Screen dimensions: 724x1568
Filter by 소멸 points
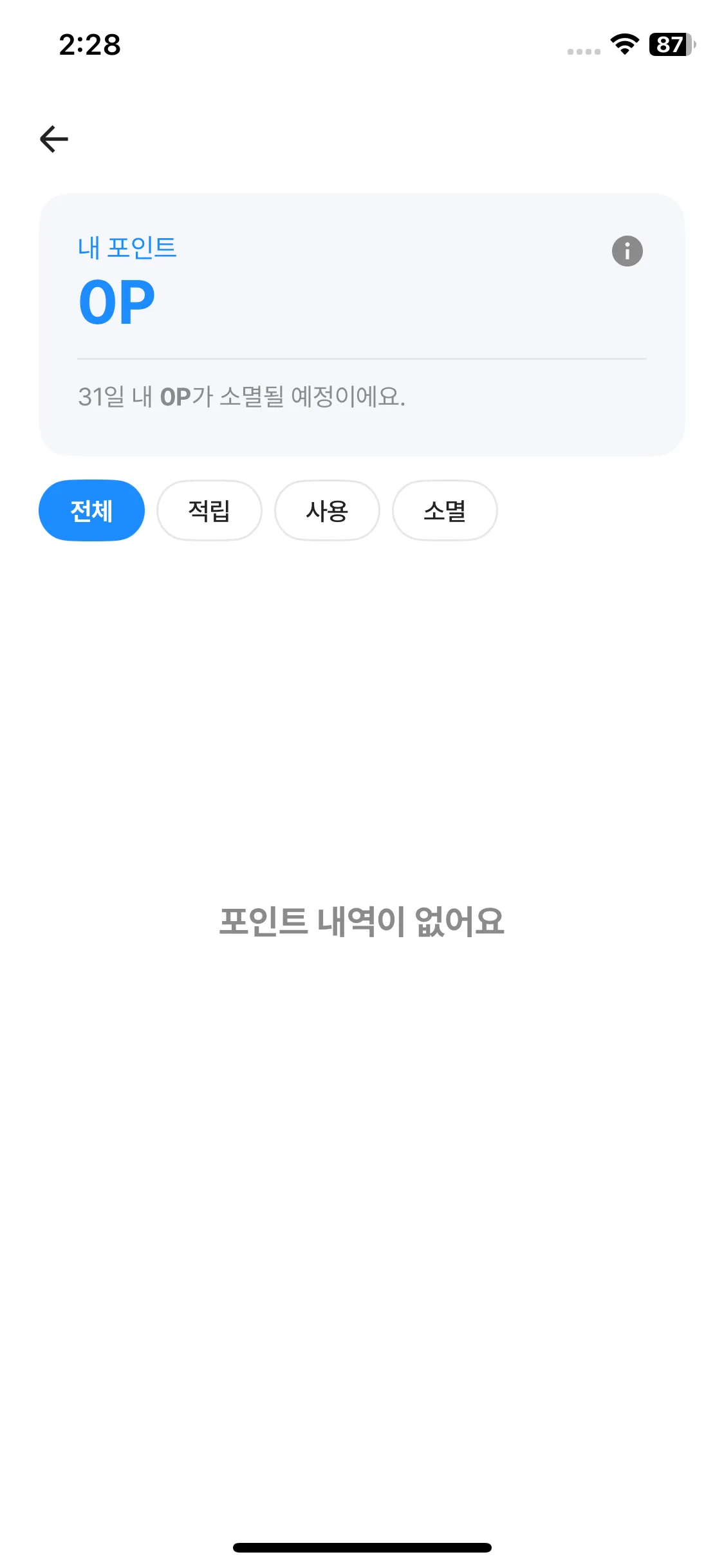445,510
